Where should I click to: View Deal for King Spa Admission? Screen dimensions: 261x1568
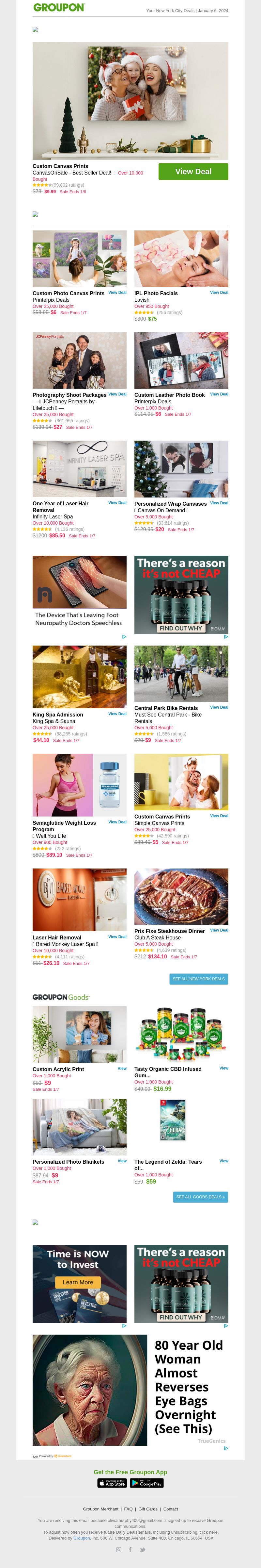(x=117, y=714)
